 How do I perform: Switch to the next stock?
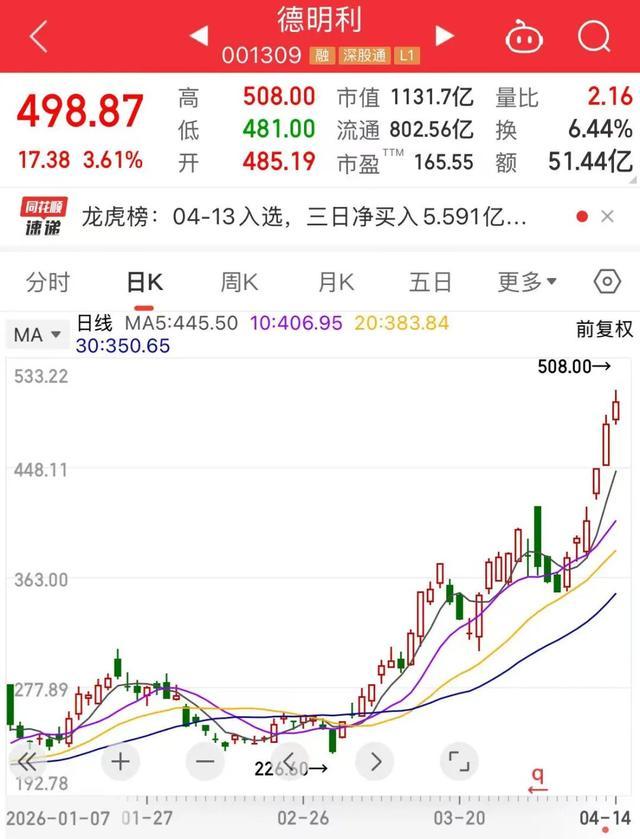click(x=444, y=36)
